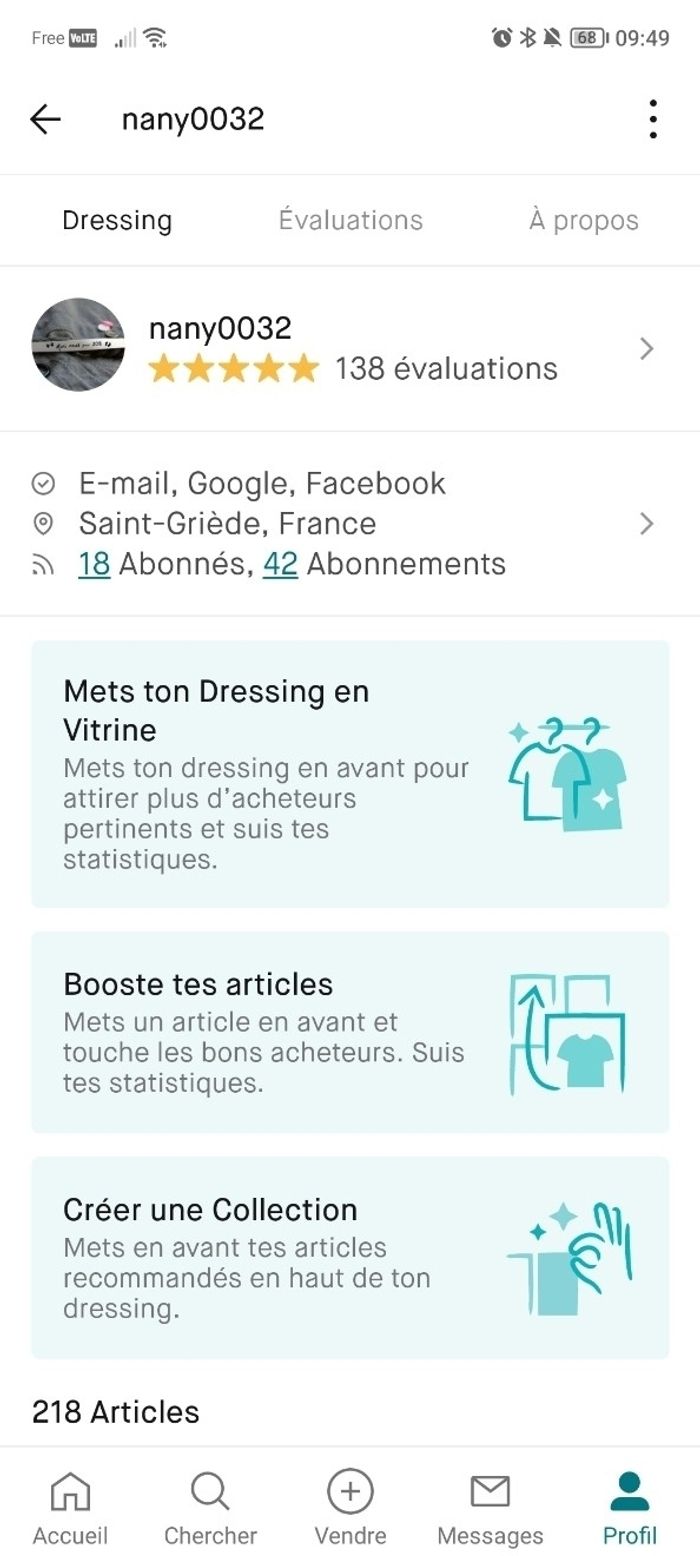Switch to the Dressing tab
Viewport: 700px width, 1556px height.
(x=117, y=220)
